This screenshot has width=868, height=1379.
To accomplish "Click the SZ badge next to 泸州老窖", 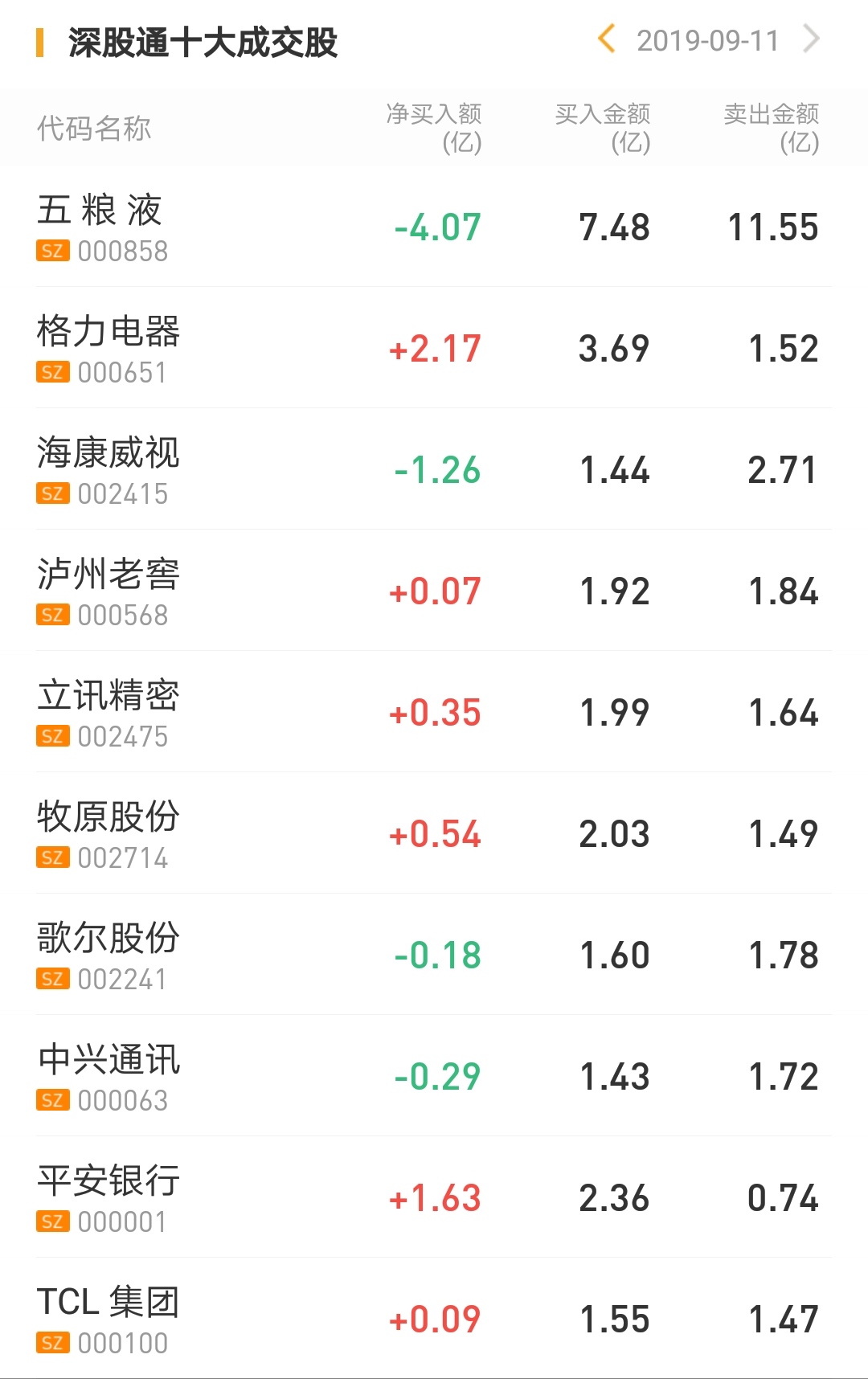I will click(x=51, y=615).
